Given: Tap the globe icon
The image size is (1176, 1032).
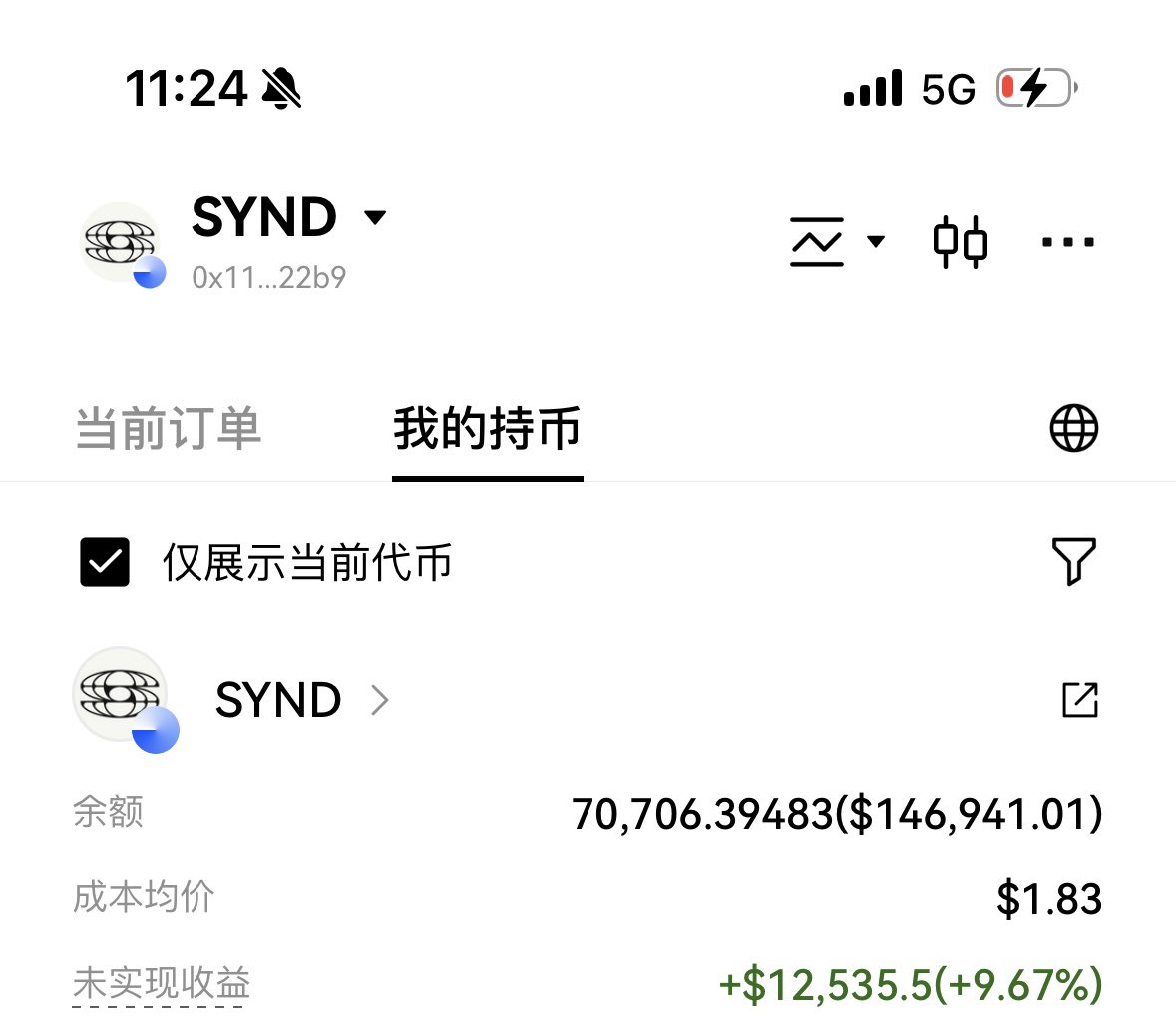Looking at the screenshot, I should tap(1073, 429).
